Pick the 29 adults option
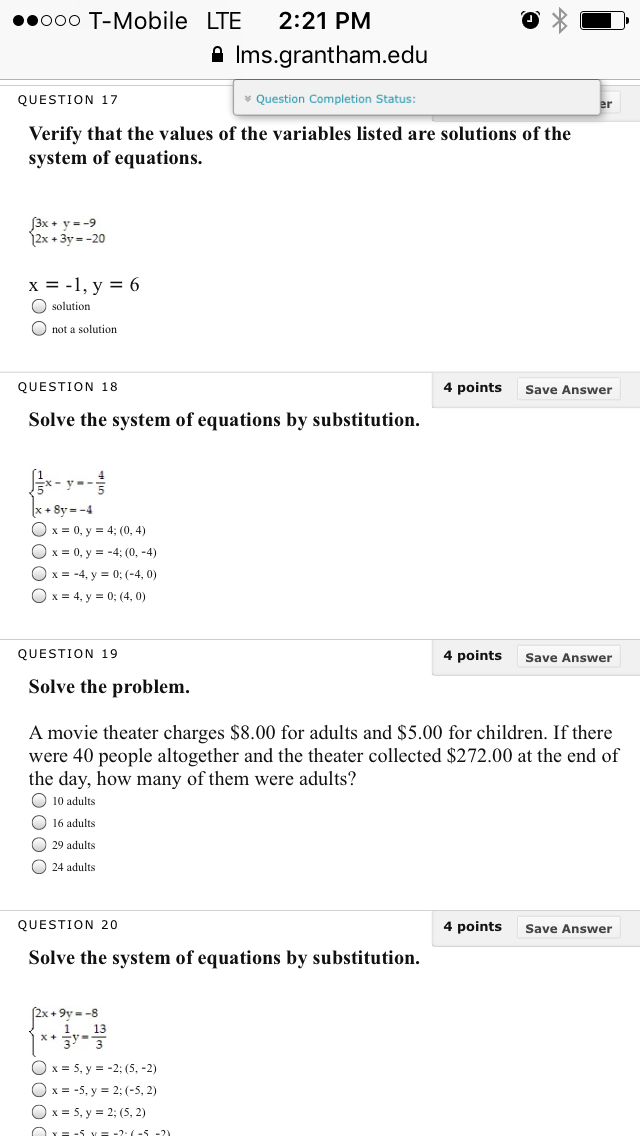 click(39, 845)
